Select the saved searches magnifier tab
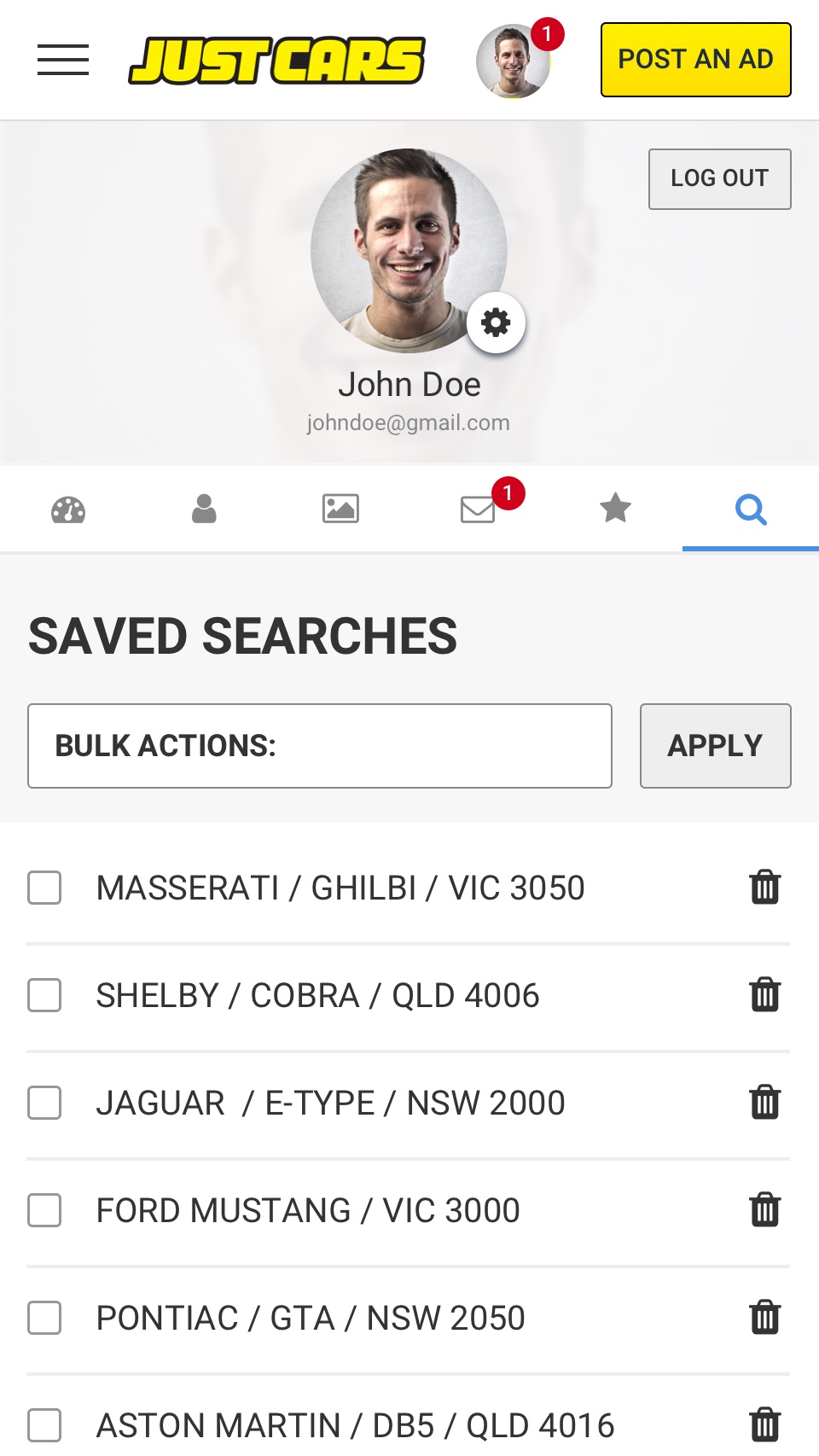This screenshot has width=819, height=1456. point(751,510)
